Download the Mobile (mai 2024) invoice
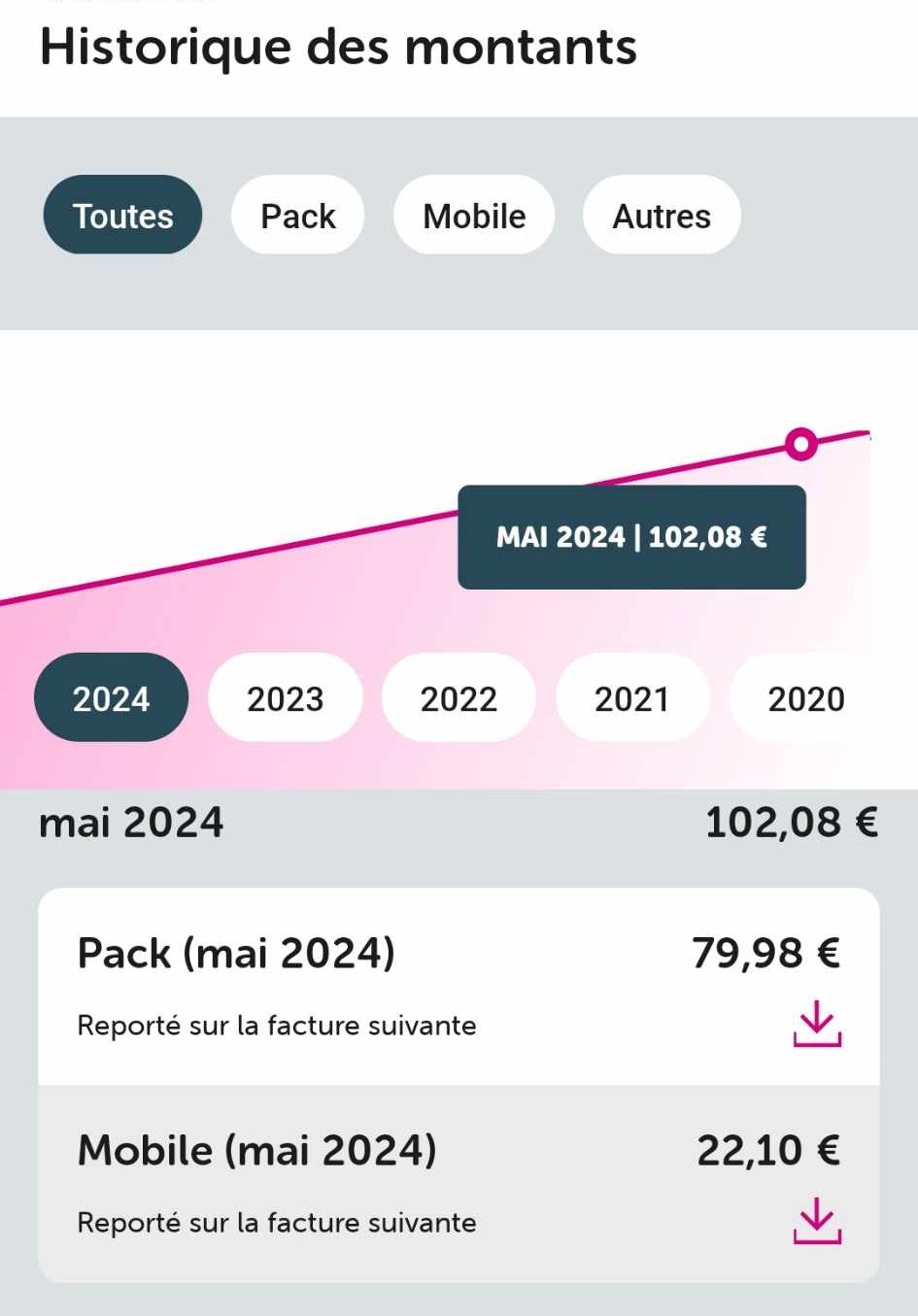The image size is (918, 1316). pos(817,1221)
